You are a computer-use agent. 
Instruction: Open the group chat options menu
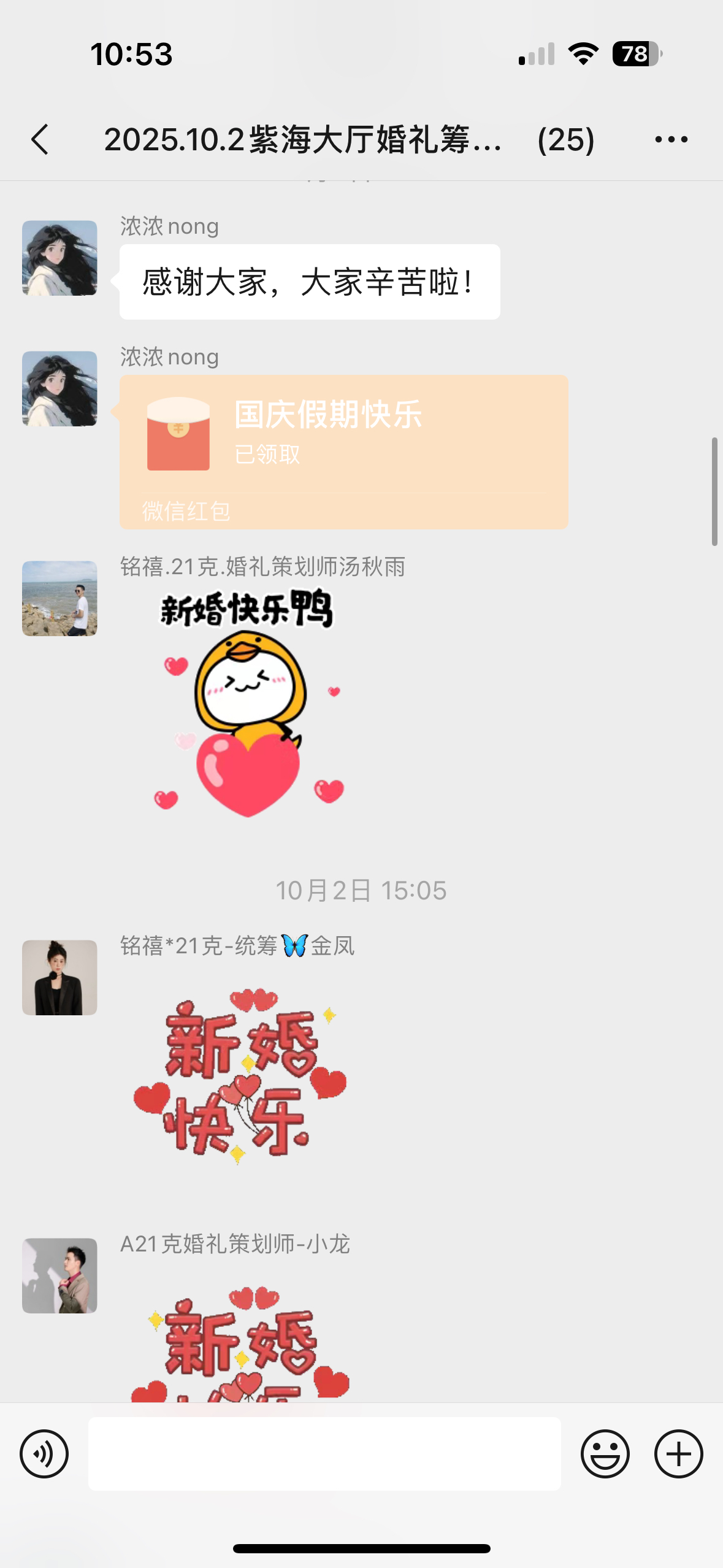(671, 139)
